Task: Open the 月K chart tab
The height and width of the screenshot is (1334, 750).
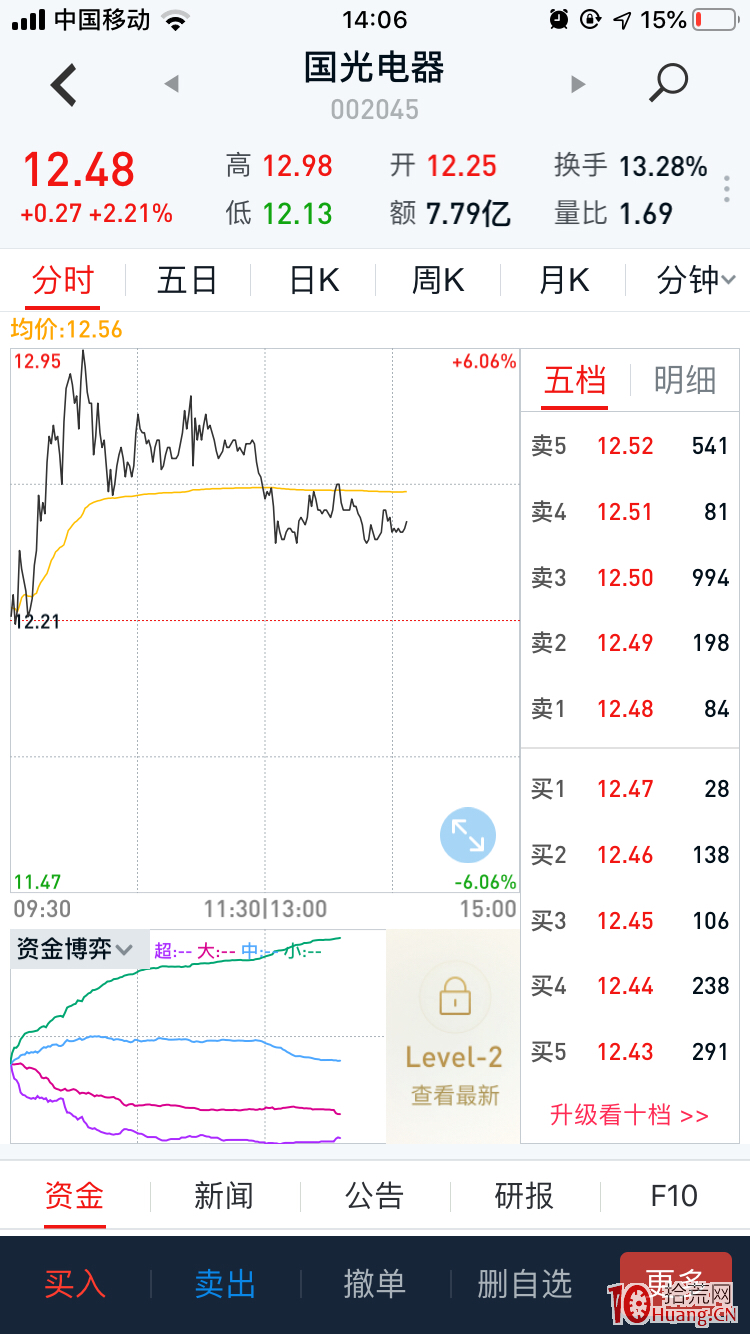Action: point(564,281)
